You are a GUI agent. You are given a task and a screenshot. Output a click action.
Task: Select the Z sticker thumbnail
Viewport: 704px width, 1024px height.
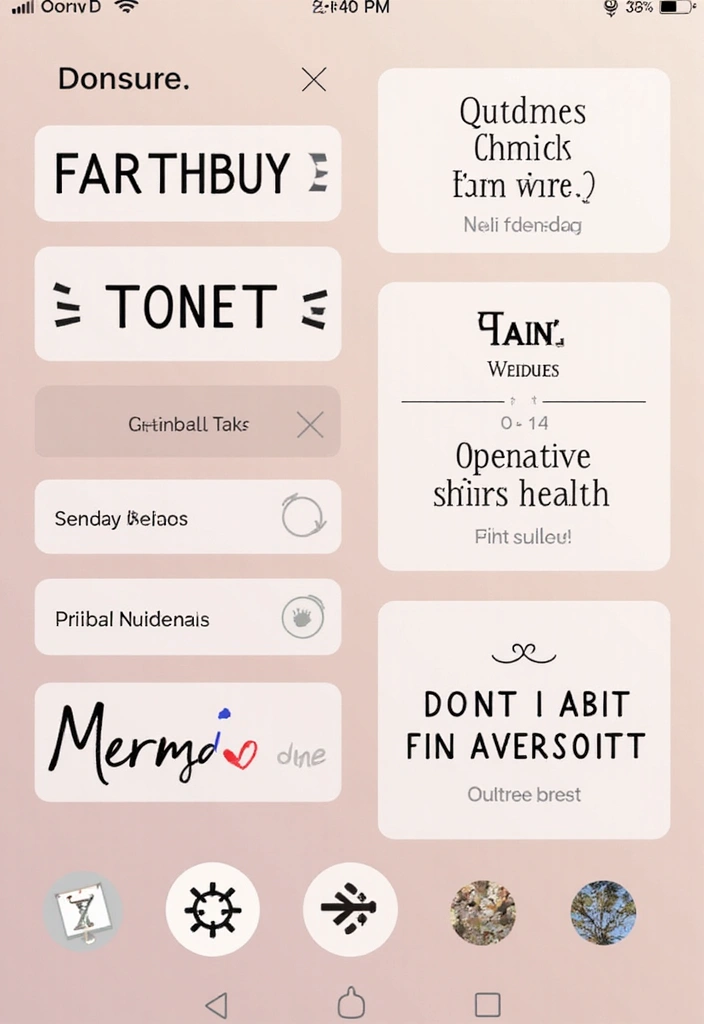pyautogui.click(x=83, y=912)
